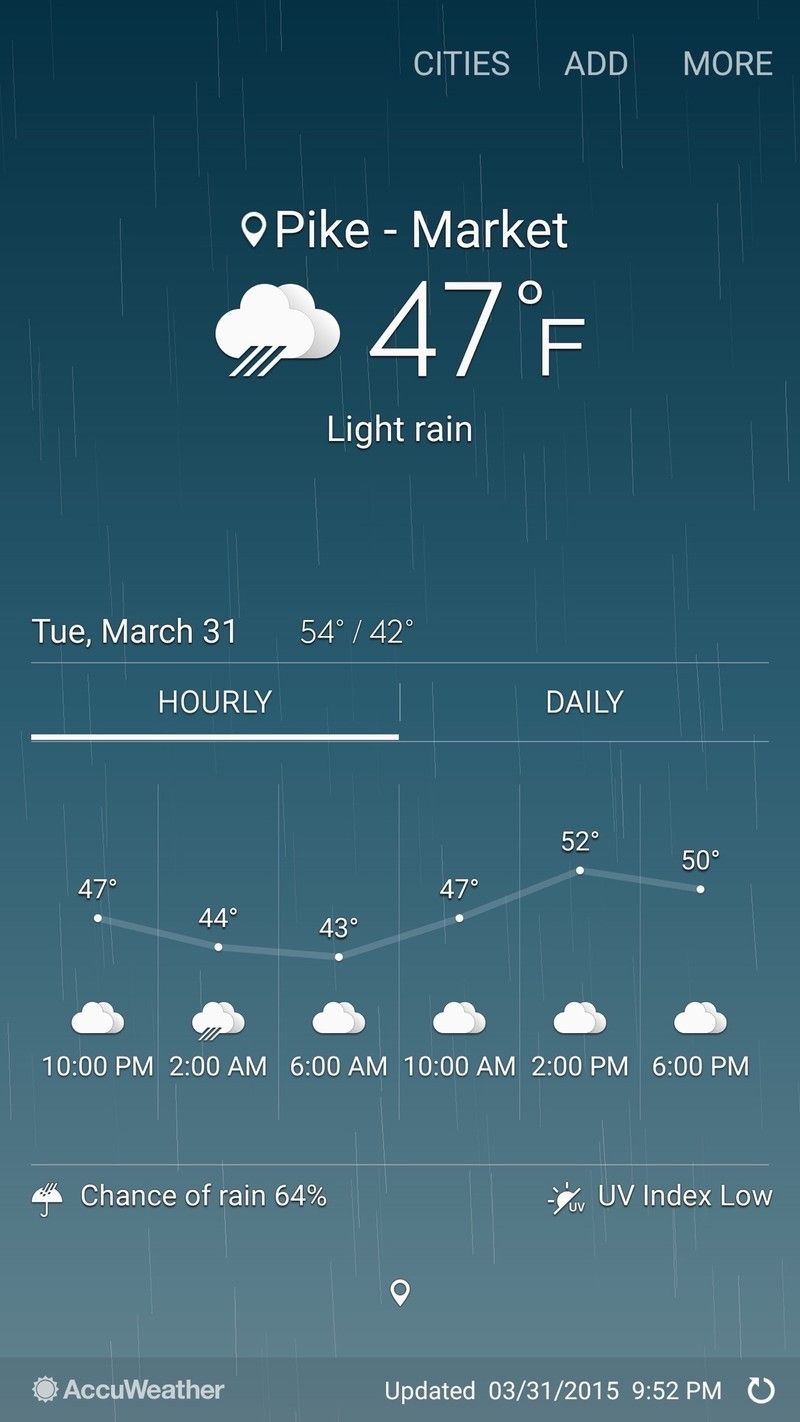The width and height of the screenshot is (800, 1422).
Task: Tap the current location page indicator
Action: pyautogui.click(x=400, y=1293)
